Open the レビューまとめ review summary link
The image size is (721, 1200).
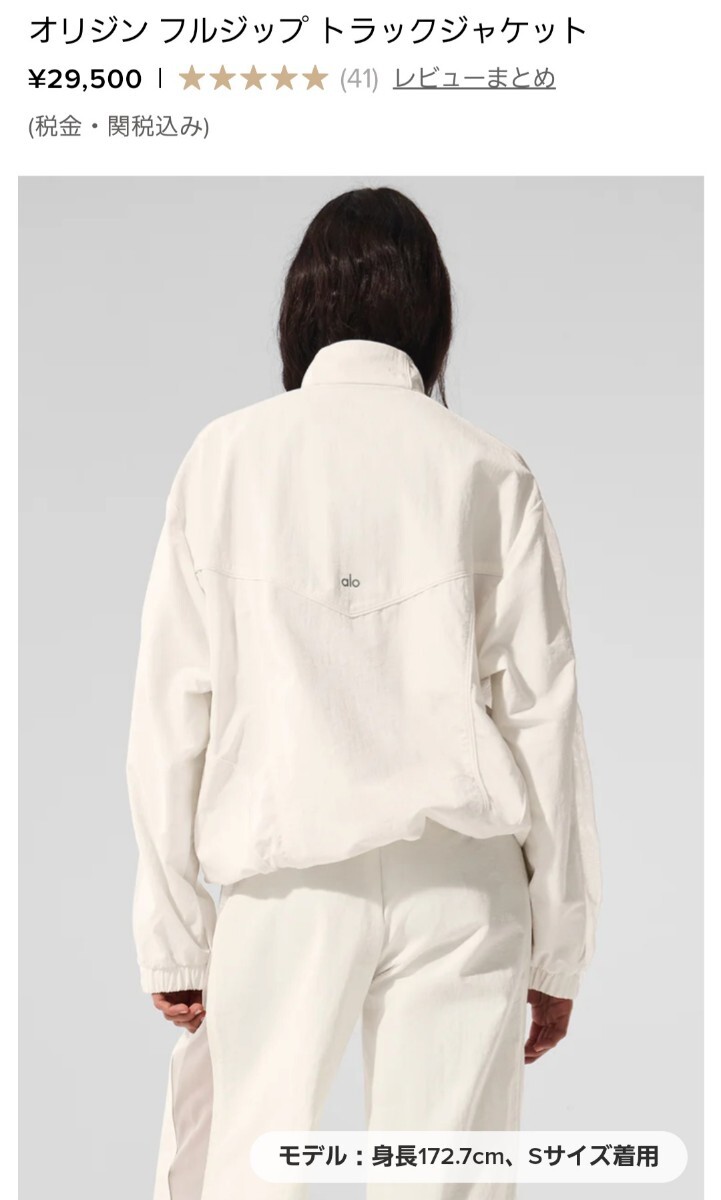coord(474,78)
